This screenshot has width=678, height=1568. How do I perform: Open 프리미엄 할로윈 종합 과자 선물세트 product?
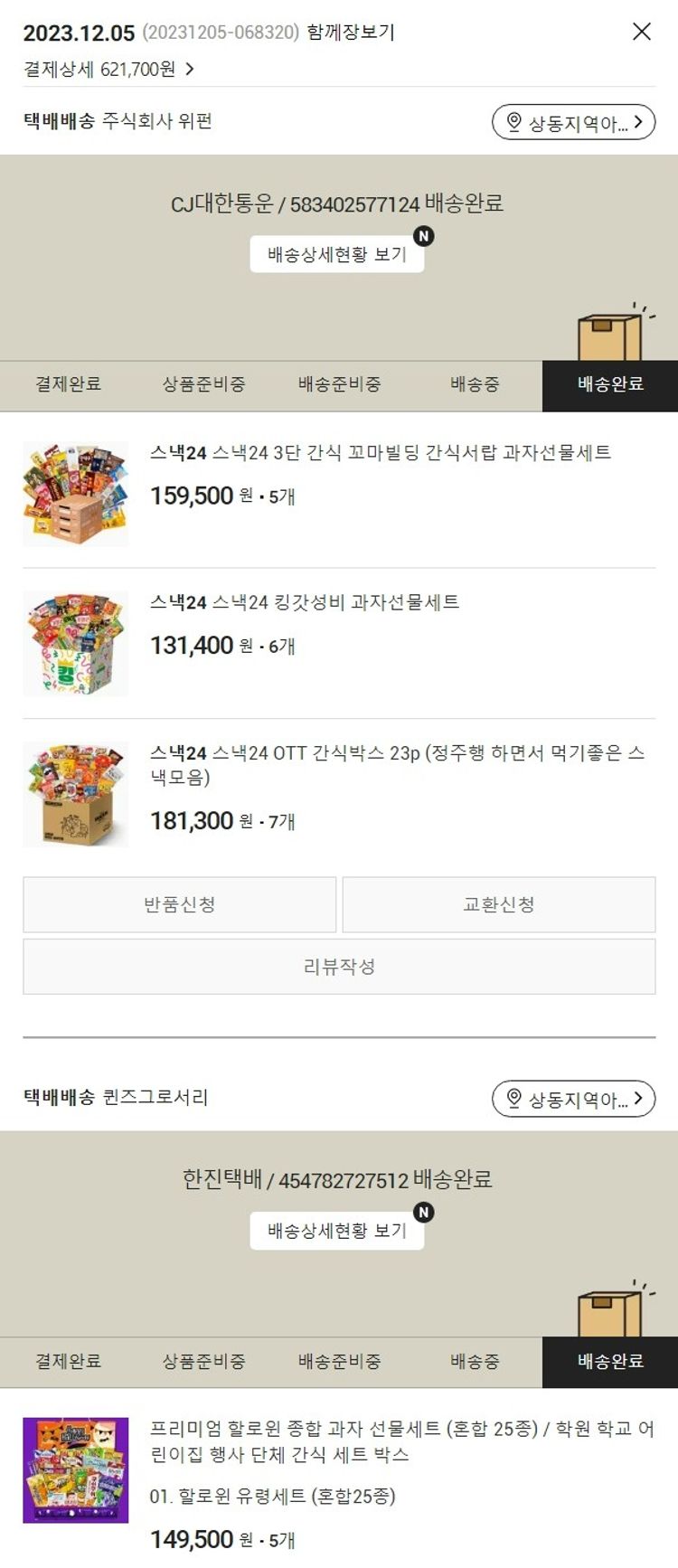pos(401,1441)
